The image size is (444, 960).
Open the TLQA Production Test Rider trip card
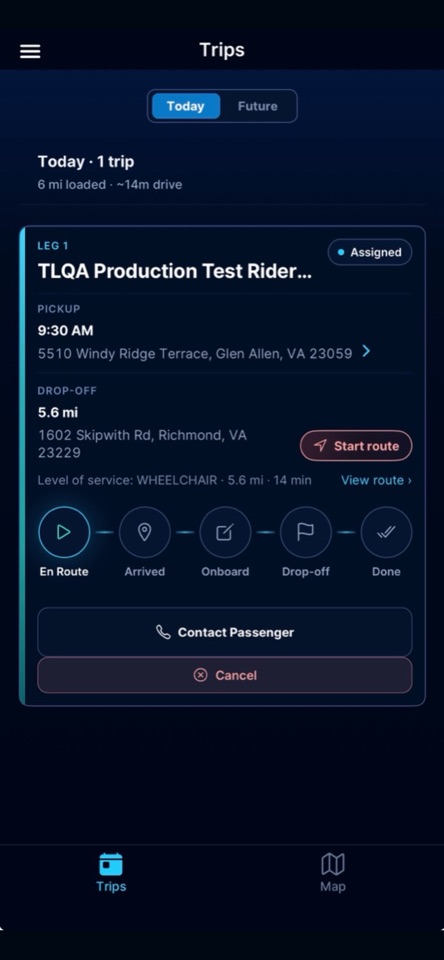[x=222, y=465]
